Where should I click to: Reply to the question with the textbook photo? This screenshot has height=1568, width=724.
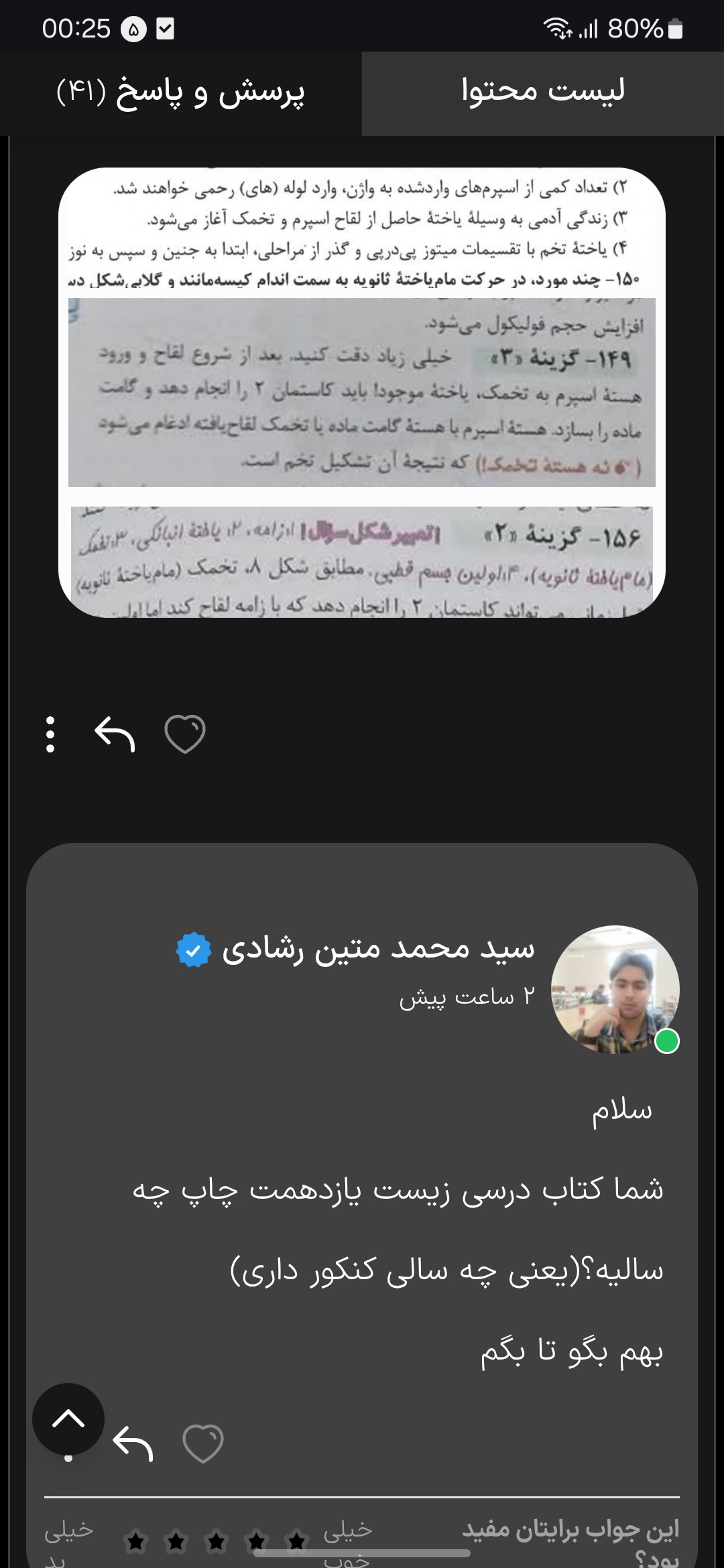click(x=115, y=734)
